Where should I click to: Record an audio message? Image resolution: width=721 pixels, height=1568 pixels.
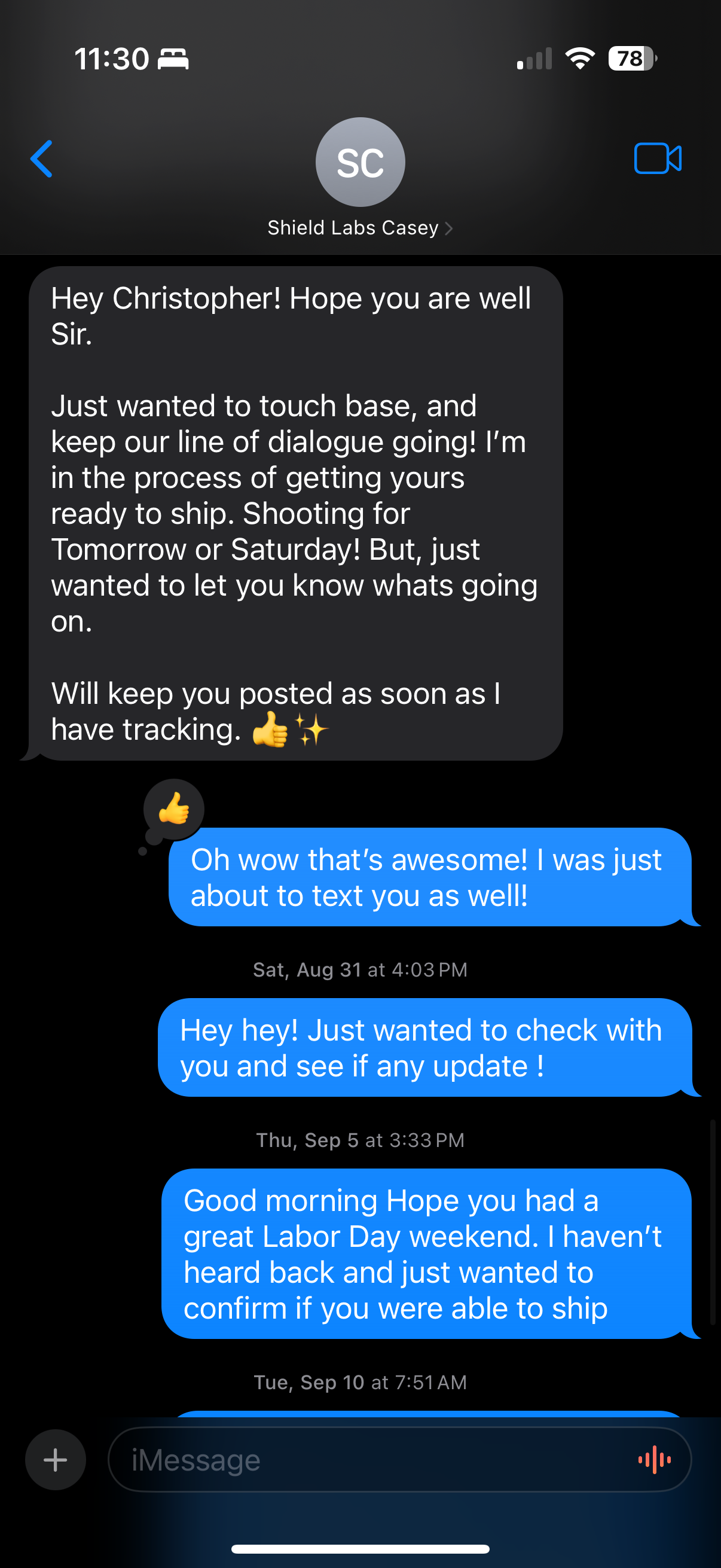click(x=655, y=1460)
